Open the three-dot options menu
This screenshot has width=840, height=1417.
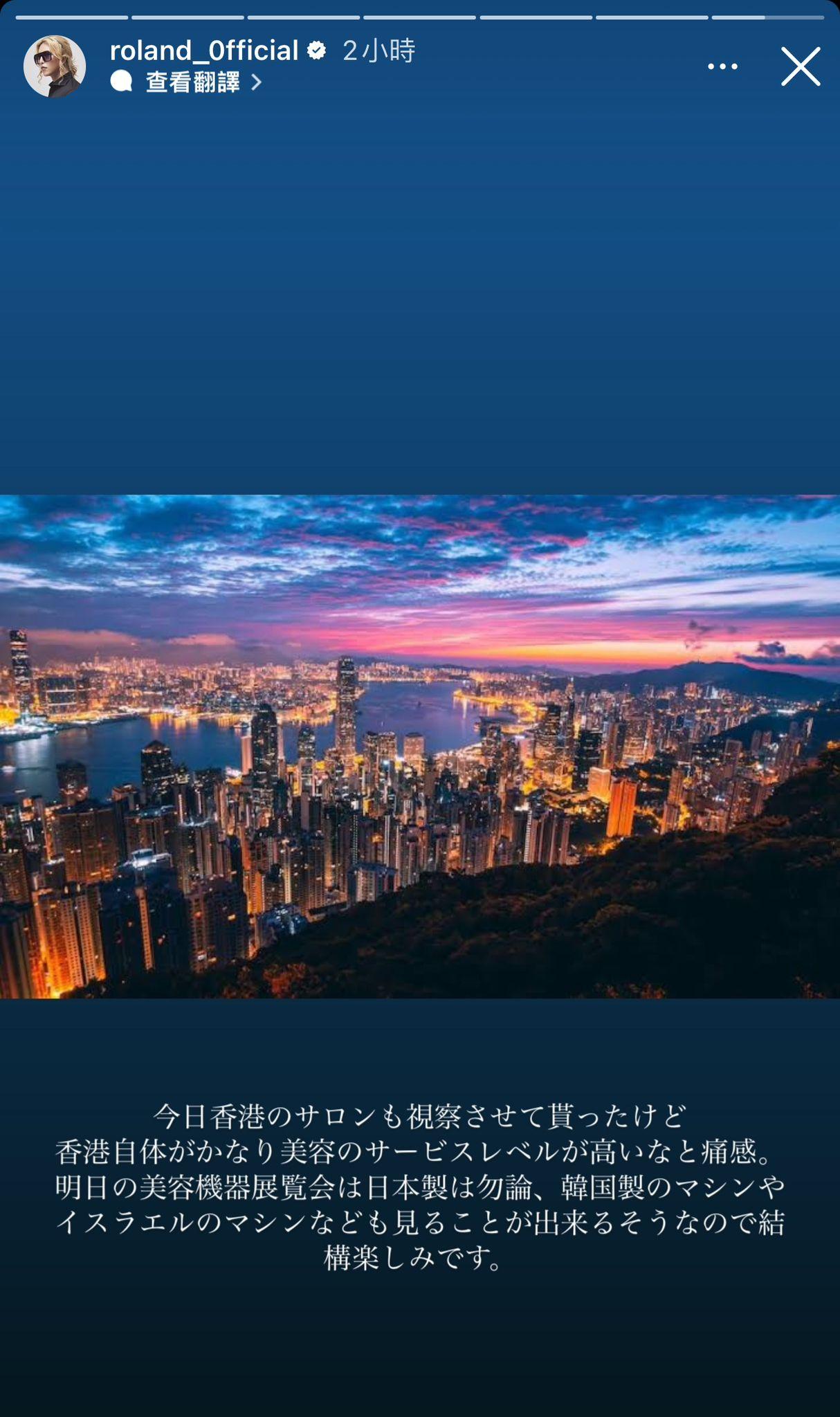(722, 66)
